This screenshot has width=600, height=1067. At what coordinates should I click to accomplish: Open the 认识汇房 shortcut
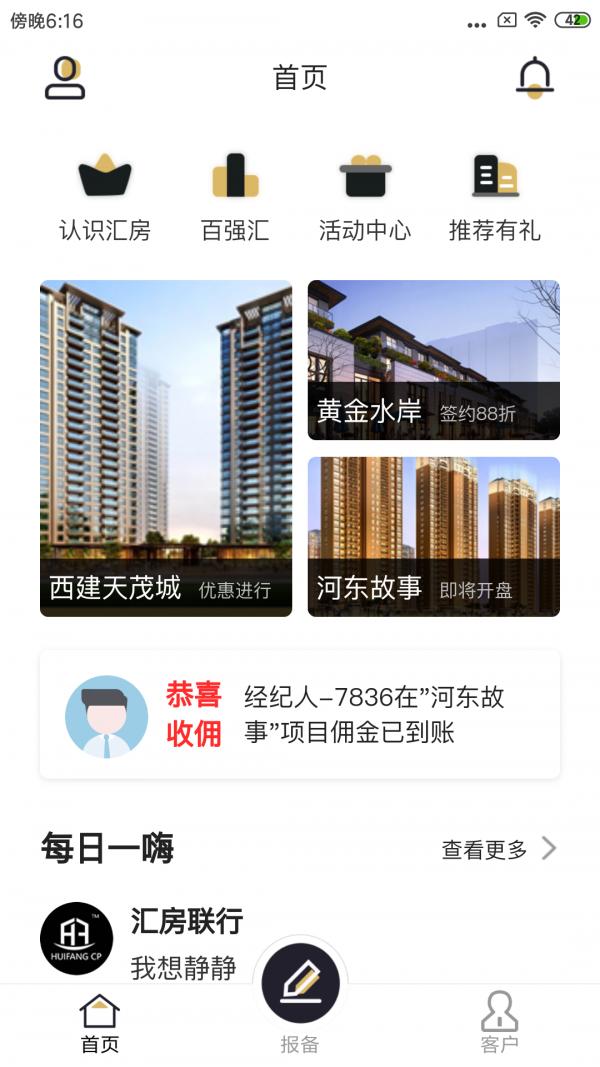point(105,198)
